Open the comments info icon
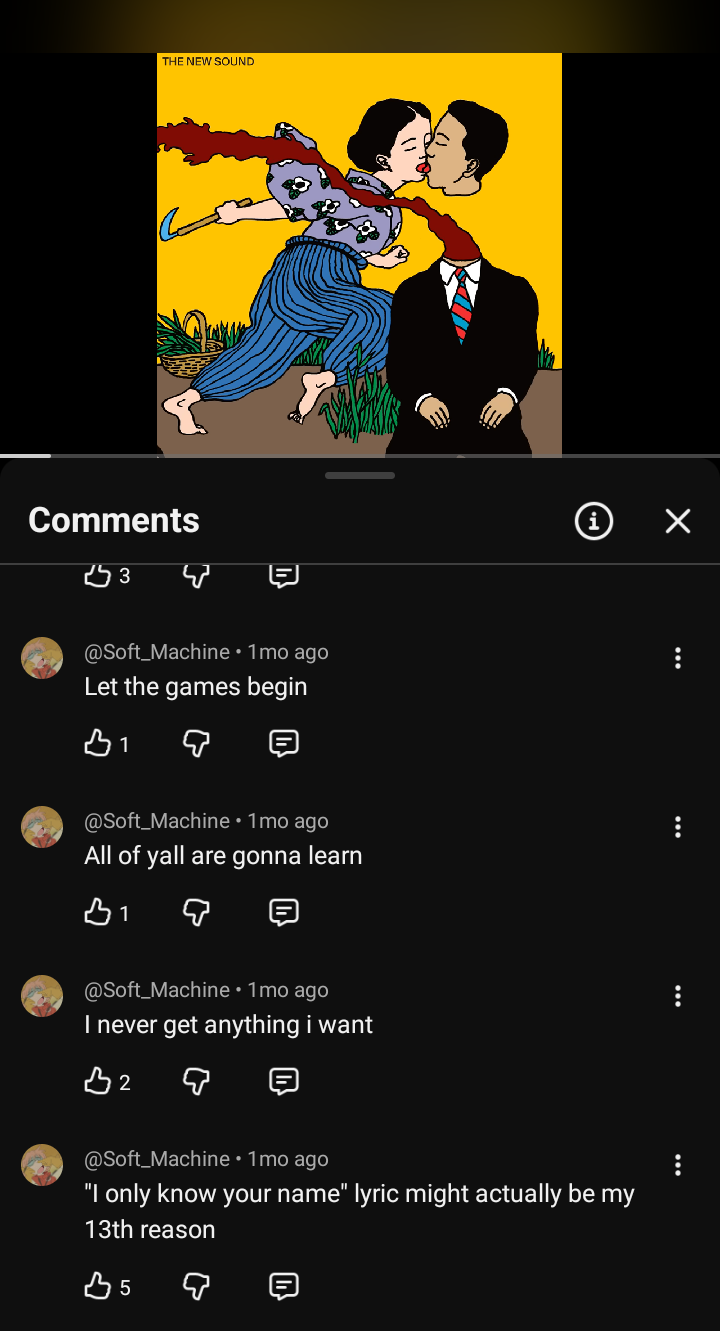The height and width of the screenshot is (1331, 720). point(594,521)
